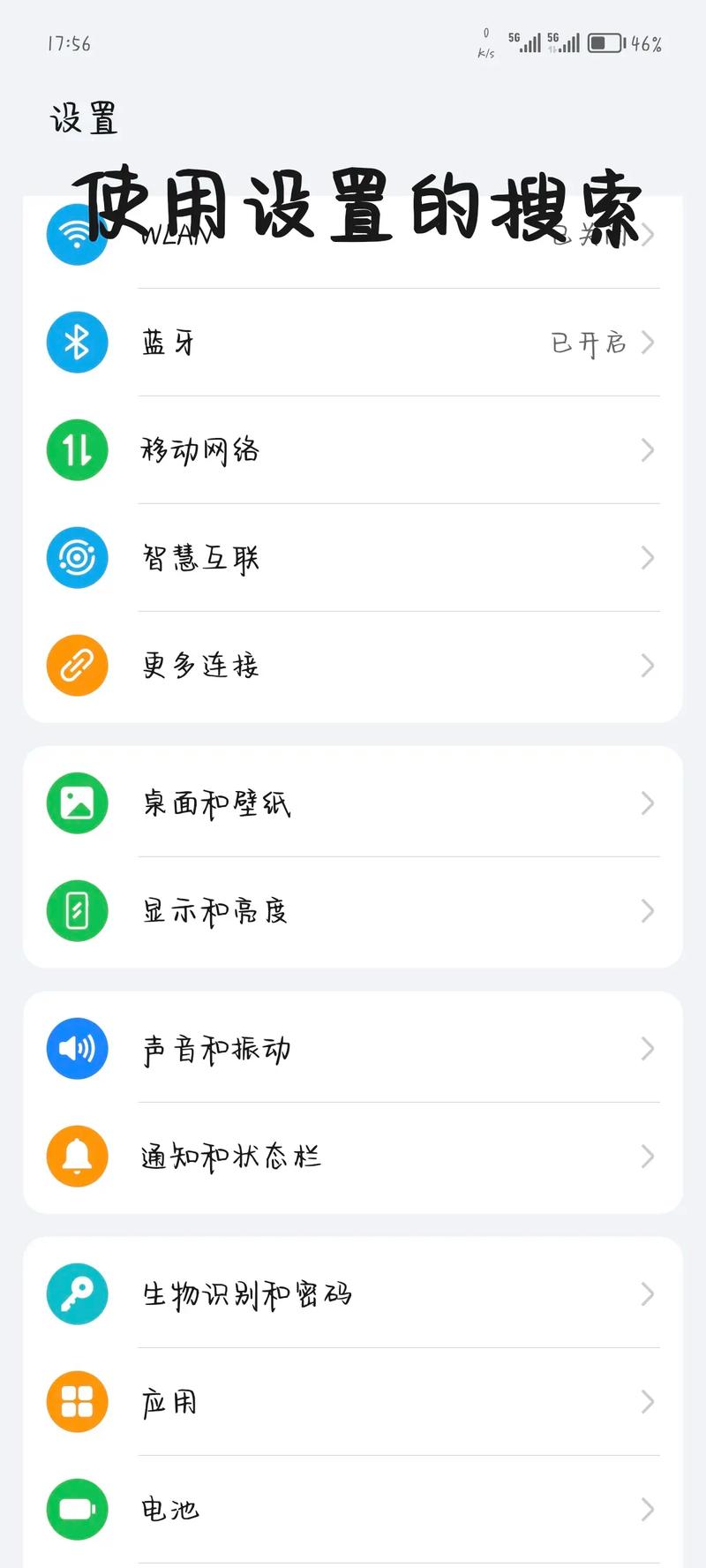Screen dimensions: 706x1568
Task: Tap the 设置 page title
Action: pyautogui.click(x=86, y=117)
